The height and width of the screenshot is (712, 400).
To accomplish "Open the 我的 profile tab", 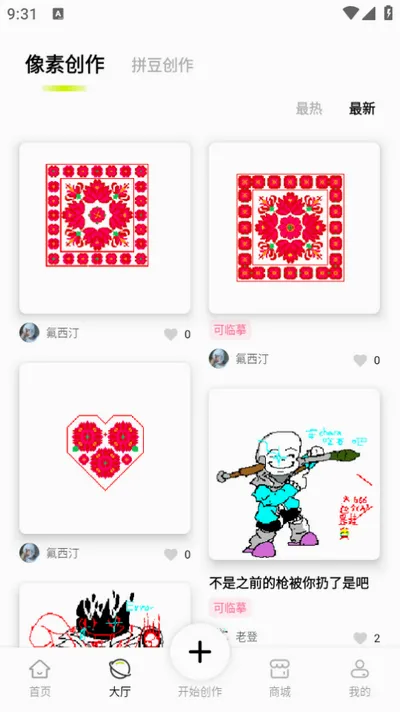I will (360, 678).
